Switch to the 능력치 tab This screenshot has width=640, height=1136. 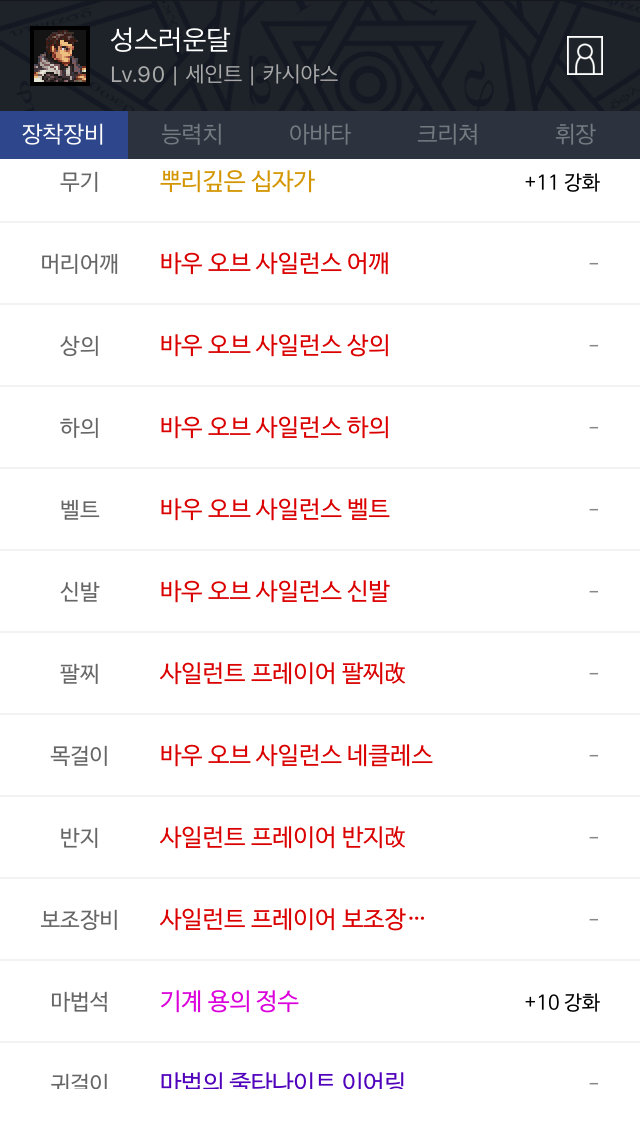tap(192, 134)
